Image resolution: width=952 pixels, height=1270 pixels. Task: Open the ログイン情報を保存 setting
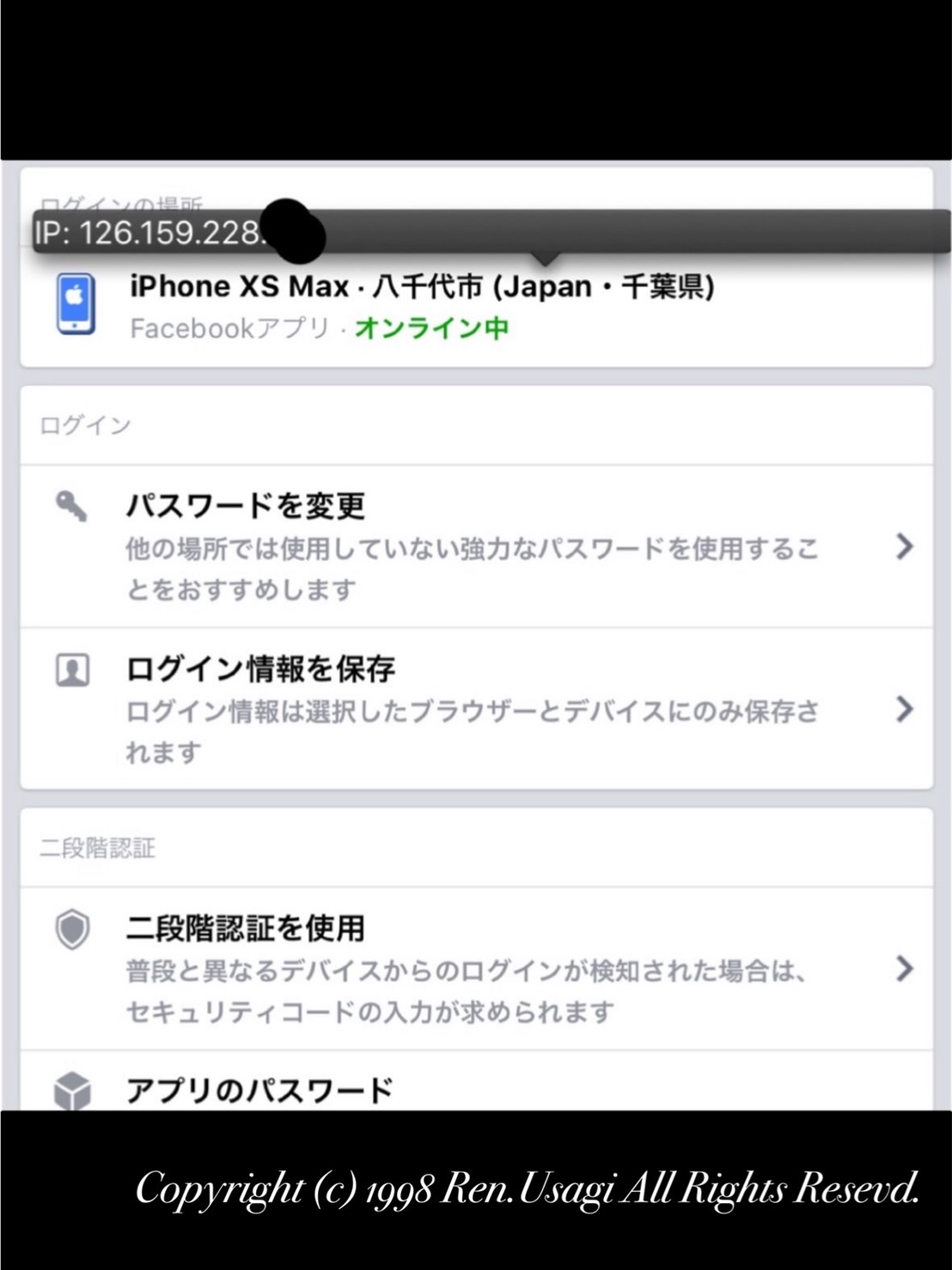coord(475,708)
